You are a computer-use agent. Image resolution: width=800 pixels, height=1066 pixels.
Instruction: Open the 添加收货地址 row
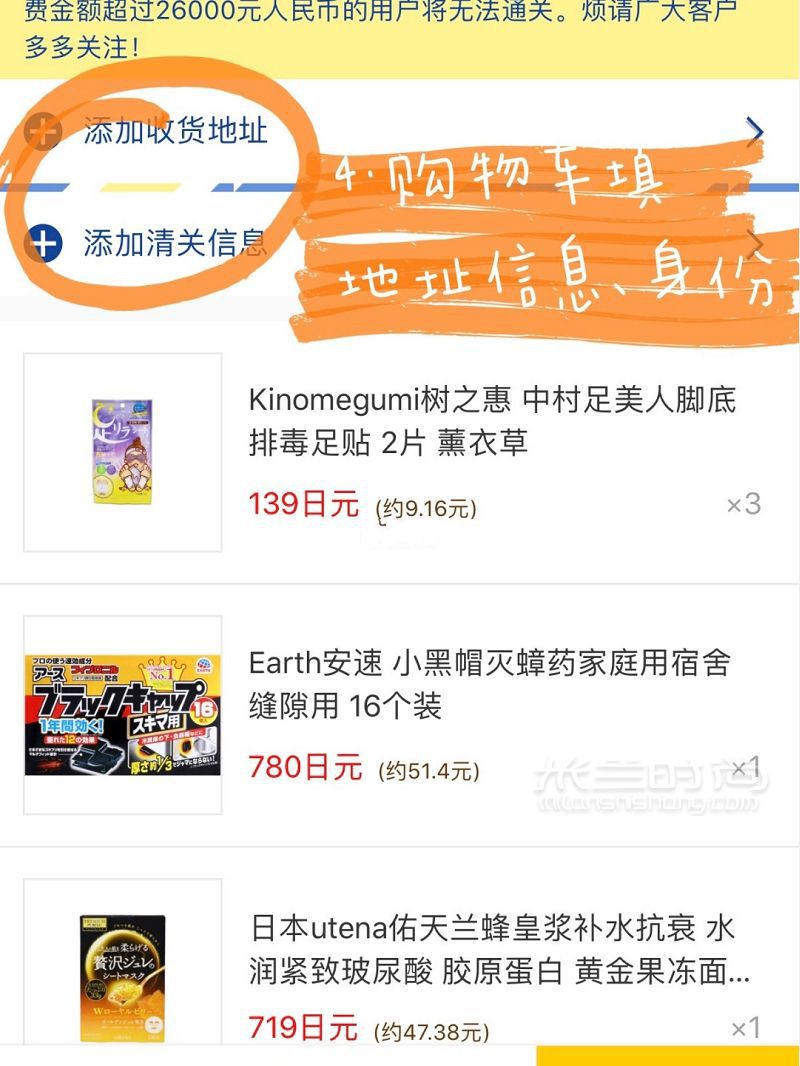point(175,131)
